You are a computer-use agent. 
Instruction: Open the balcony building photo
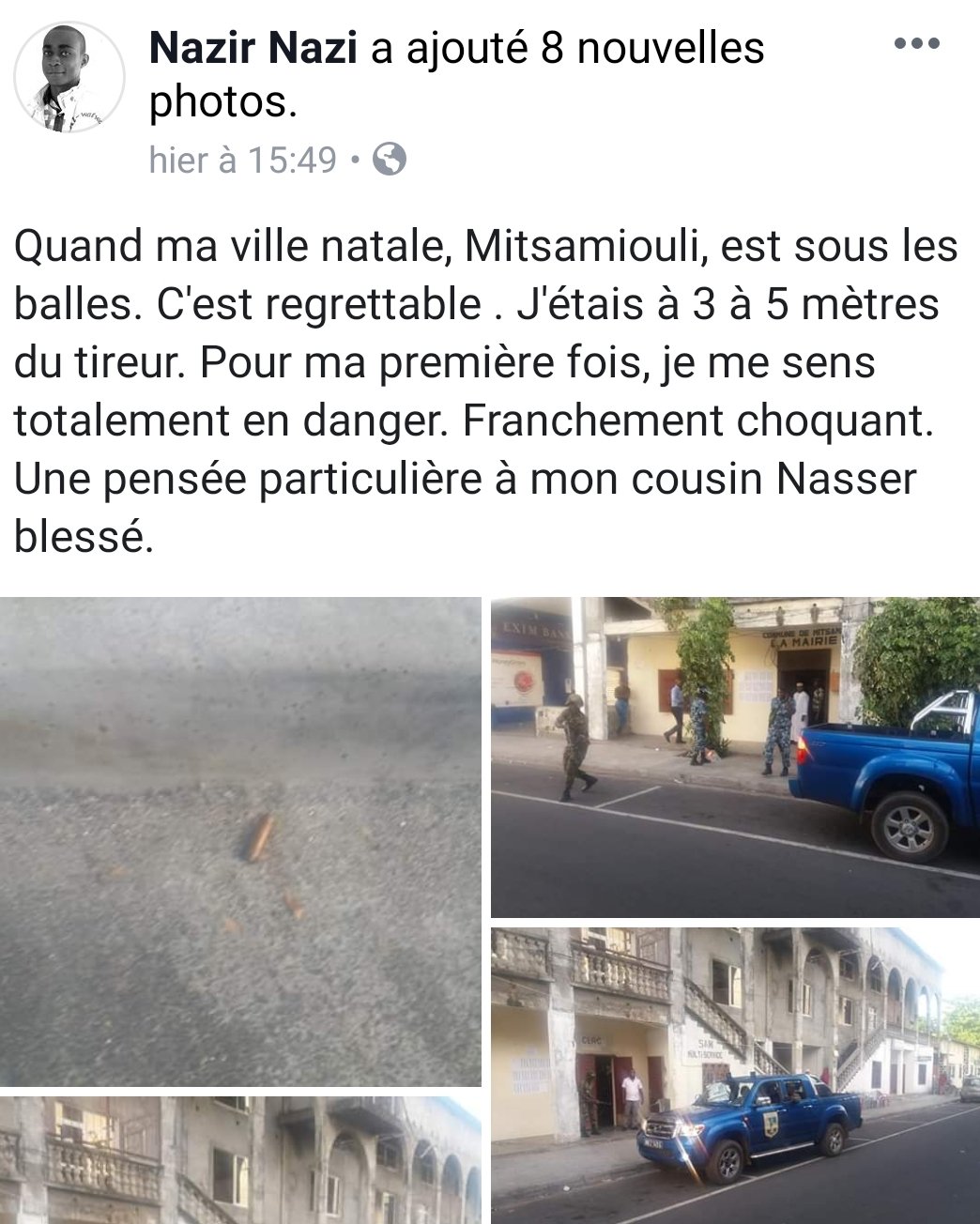[x=240, y=1160]
